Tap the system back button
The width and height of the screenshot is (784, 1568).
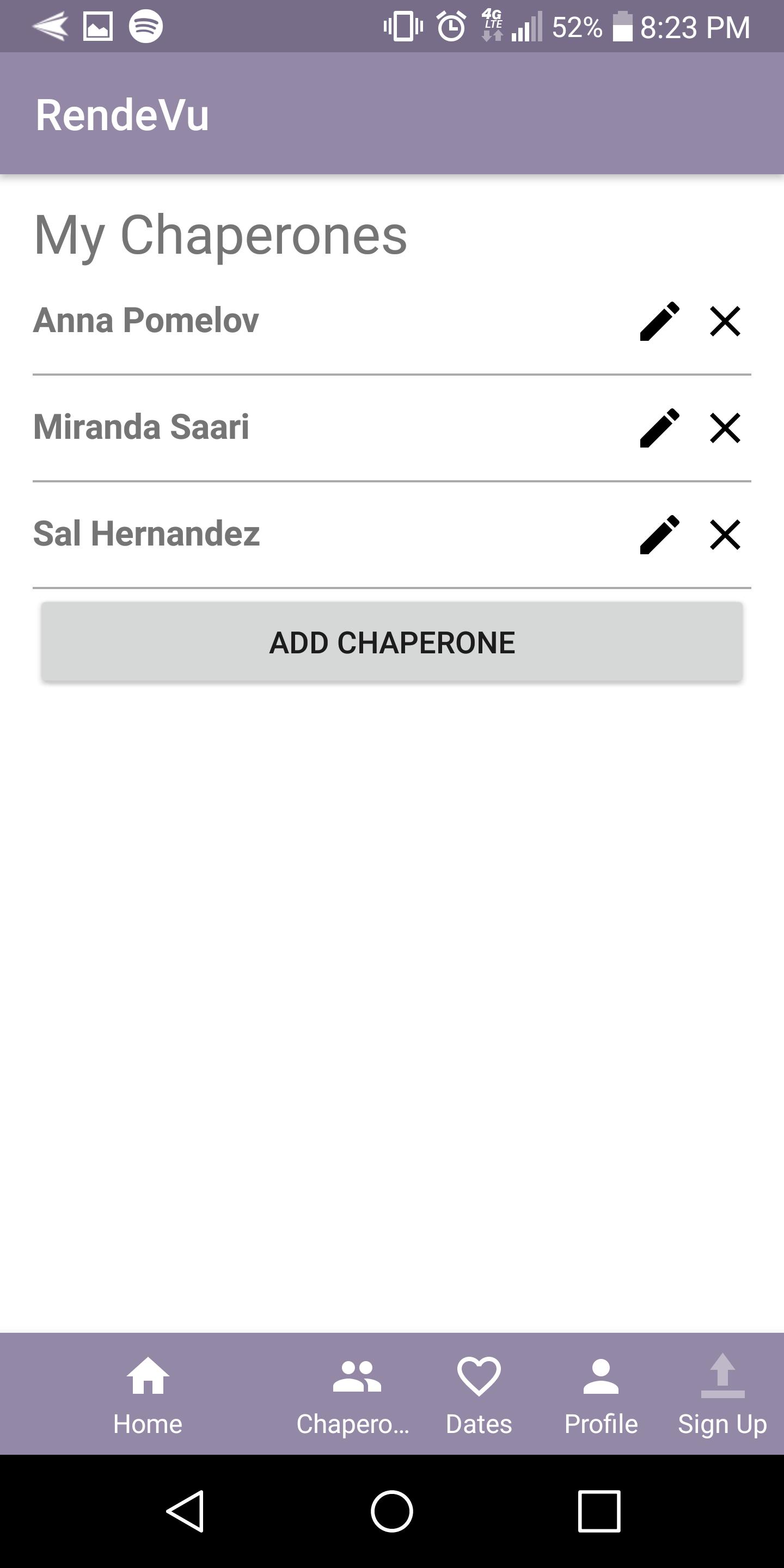click(x=185, y=1511)
